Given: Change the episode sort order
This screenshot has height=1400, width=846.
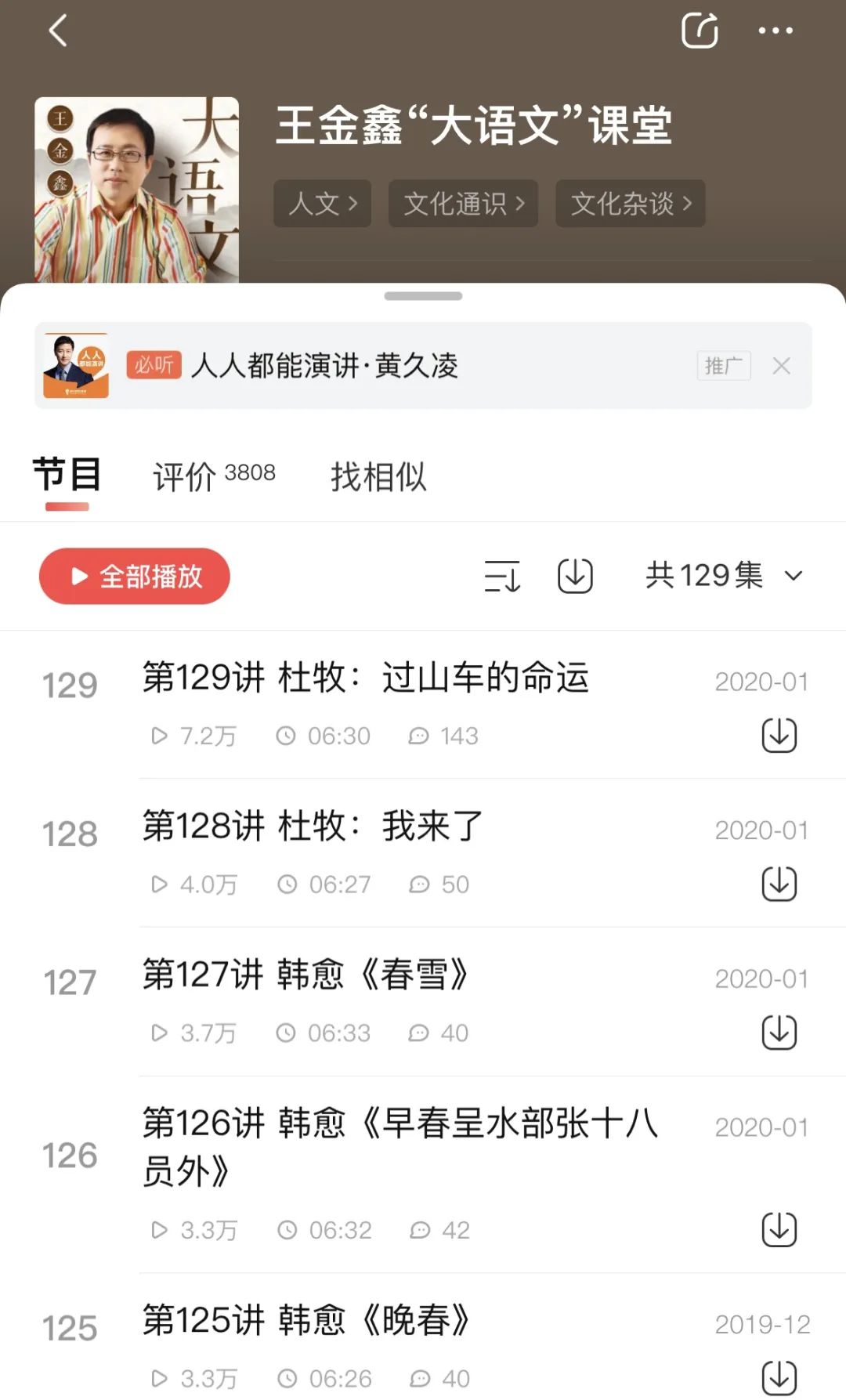Looking at the screenshot, I should point(501,577).
